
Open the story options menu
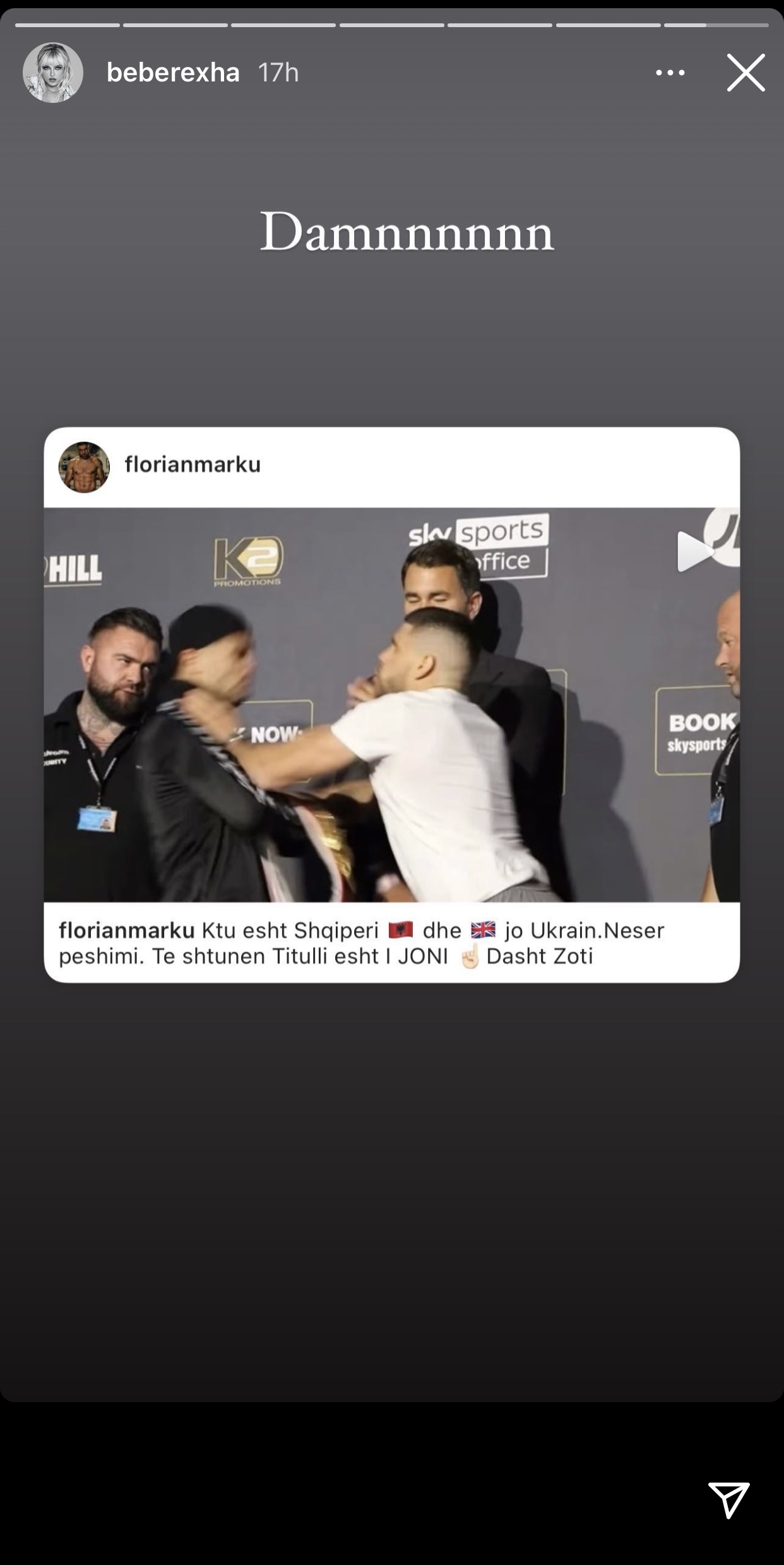pyautogui.click(x=670, y=73)
